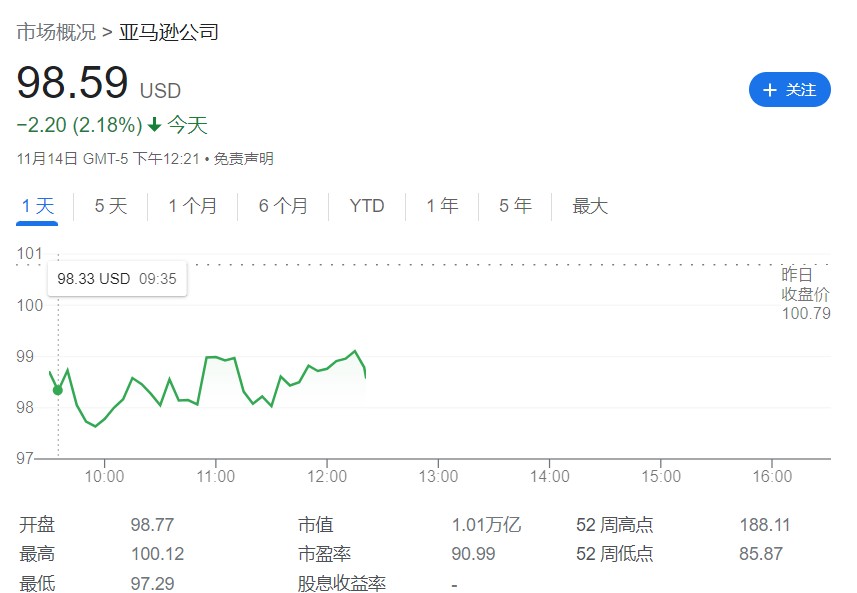Follow Amazon stock with the 关注 button
The image size is (857, 593).
[x=789, y=90]
